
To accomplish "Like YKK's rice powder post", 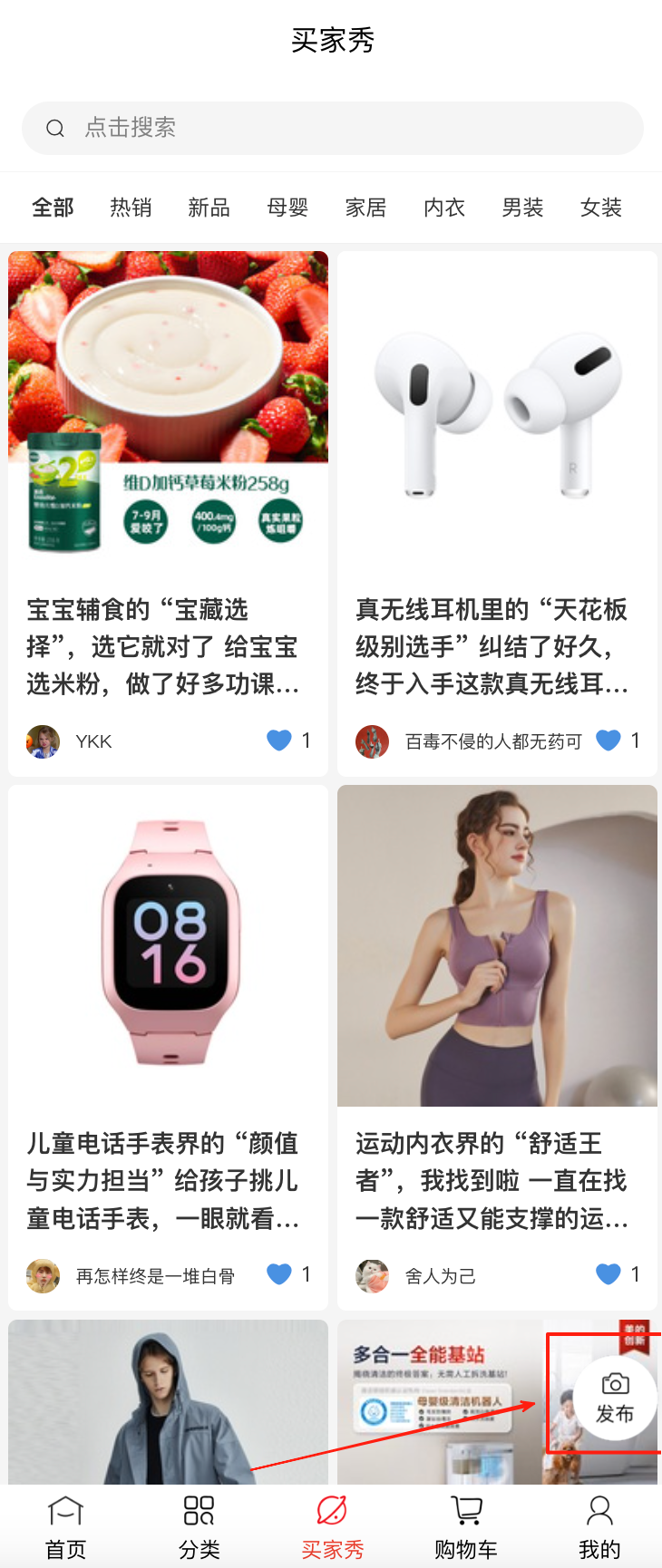I will click(x=279, y=740).
